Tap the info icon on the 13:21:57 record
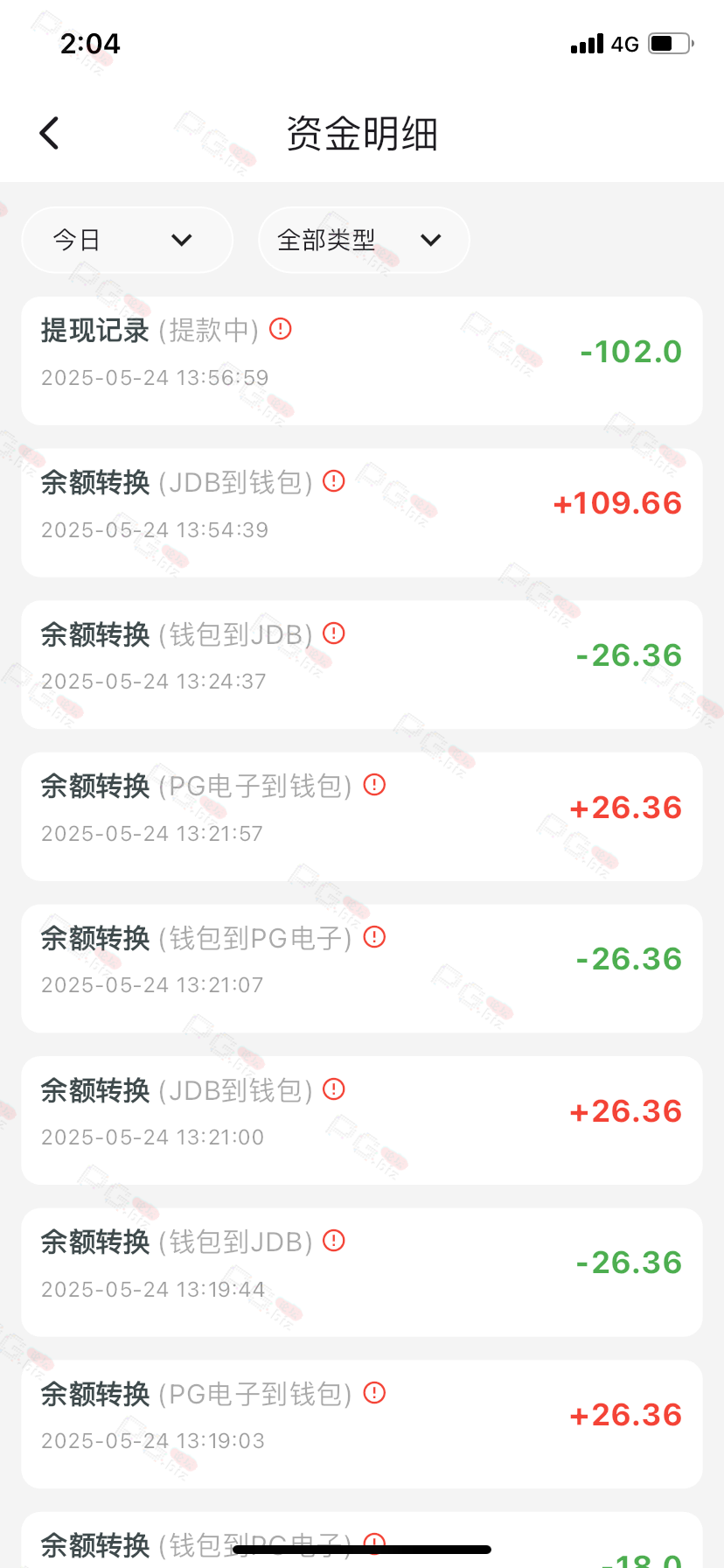The height and width of the screenshot is (1568, 724). click(x=374, y=784)
